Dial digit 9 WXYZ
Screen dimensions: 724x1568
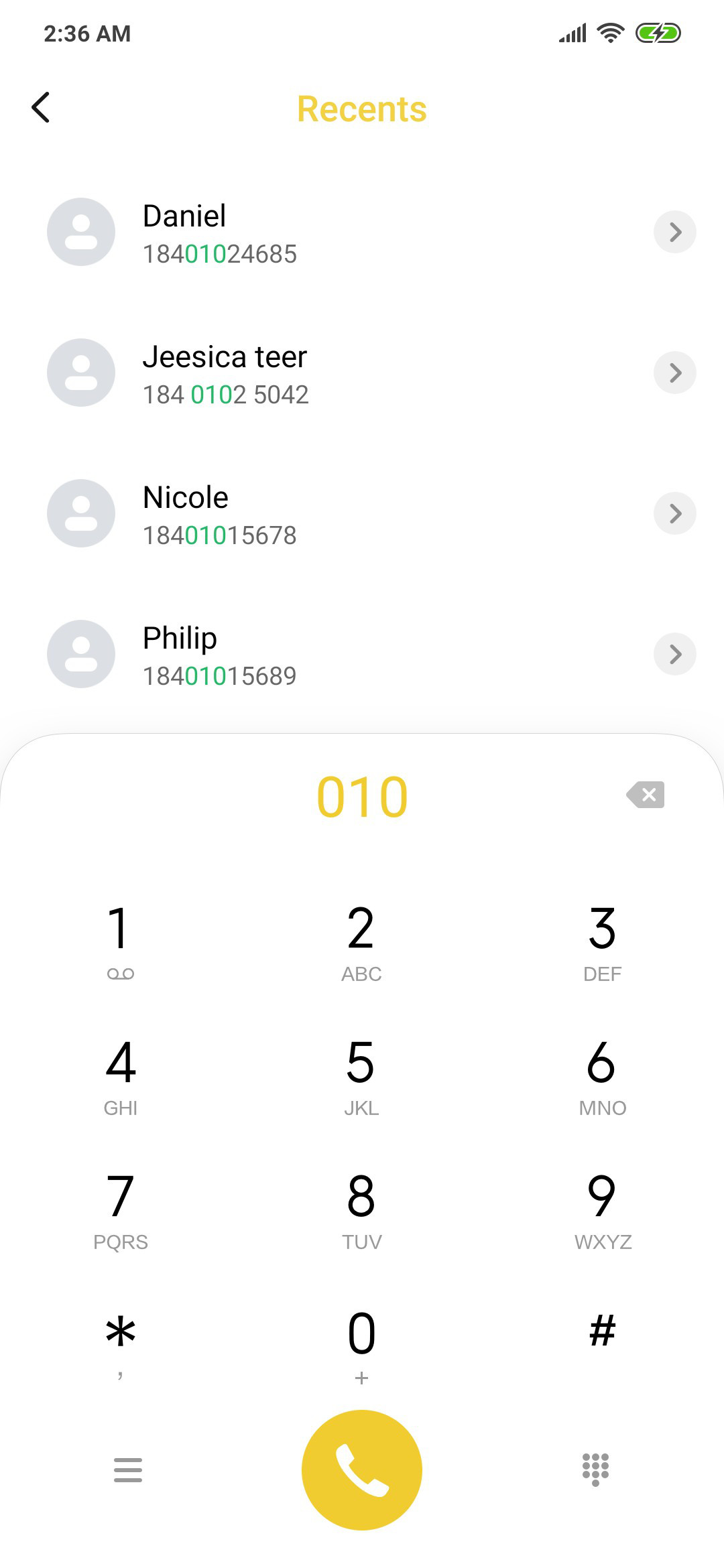coord(603,1210)
